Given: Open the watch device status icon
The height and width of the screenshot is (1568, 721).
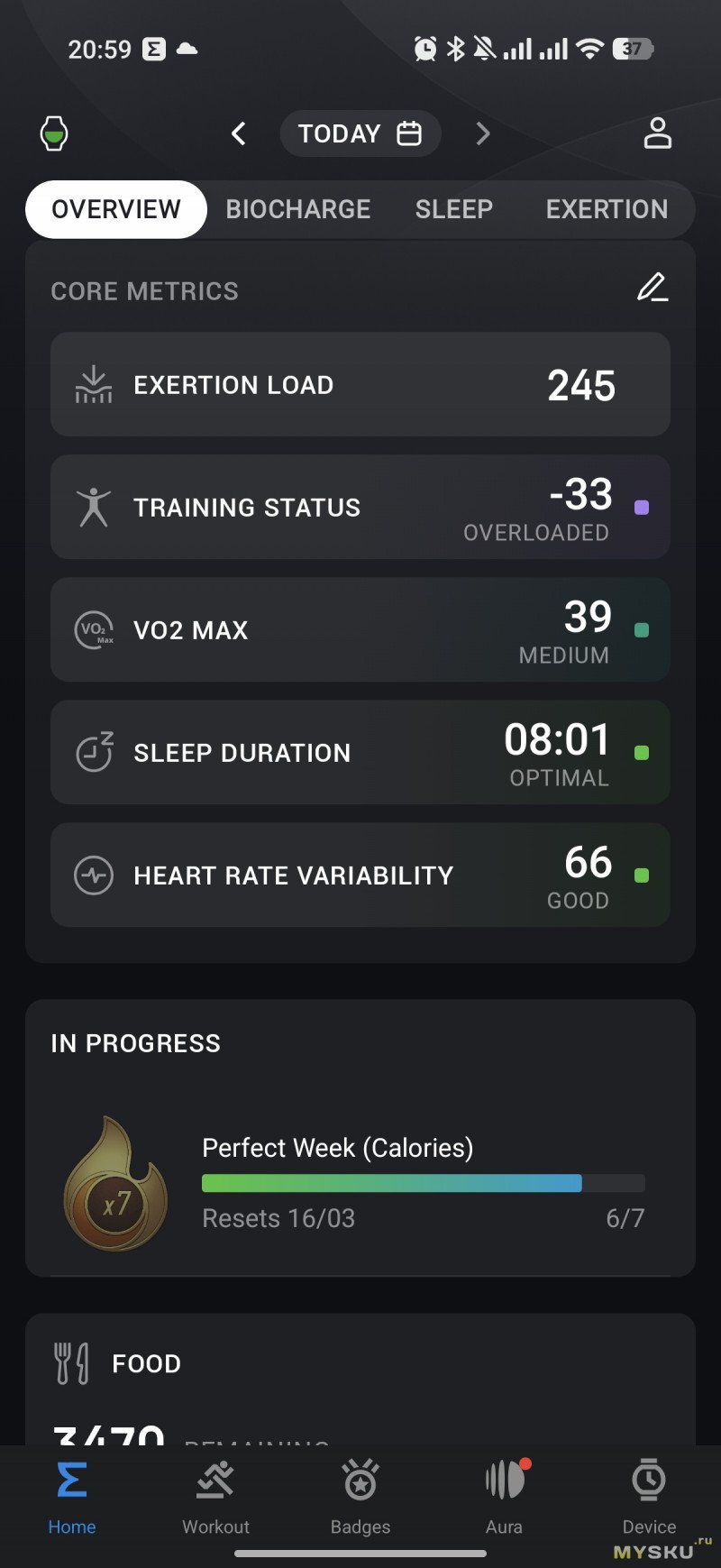Looking at the screenshot, I should coord(54,133).
